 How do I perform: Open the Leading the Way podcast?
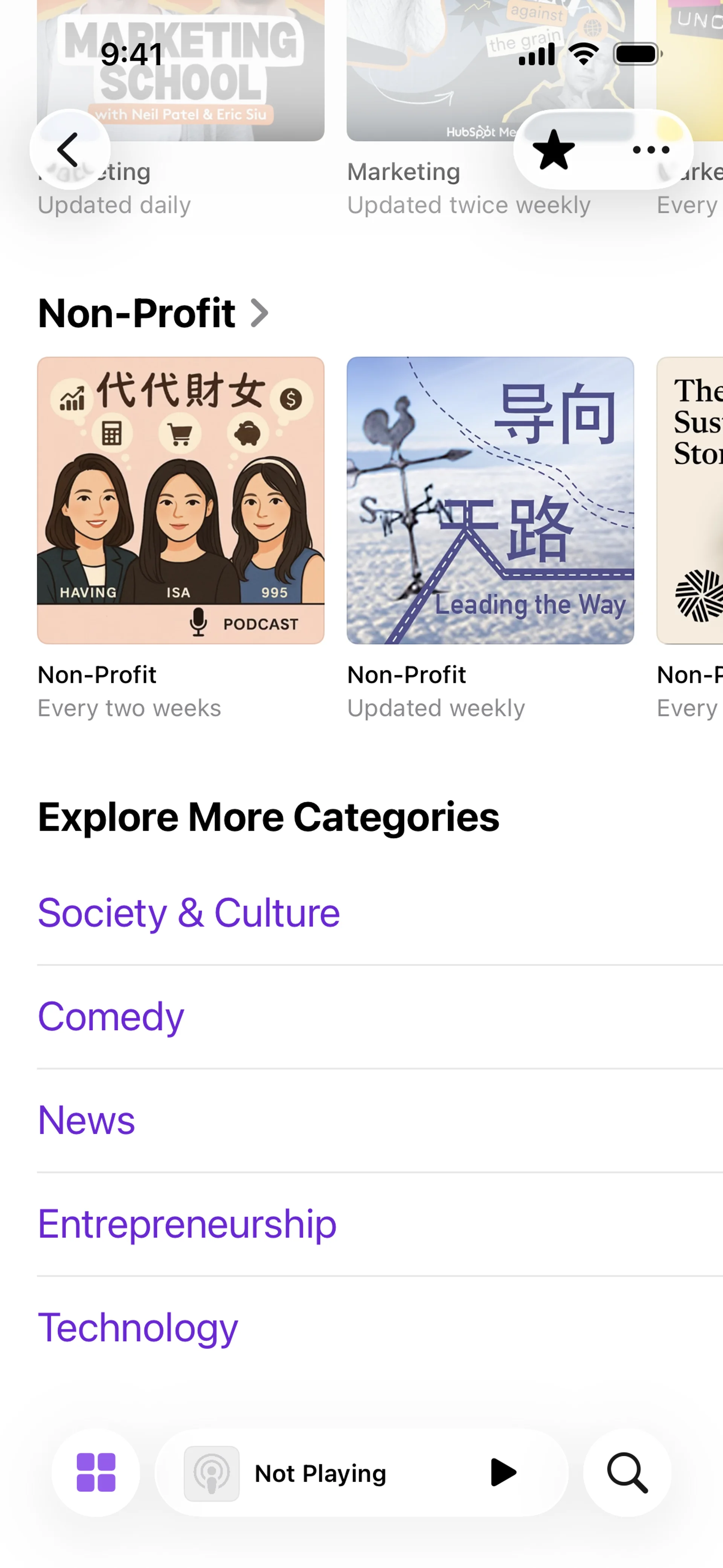click(x=490, y=500)
